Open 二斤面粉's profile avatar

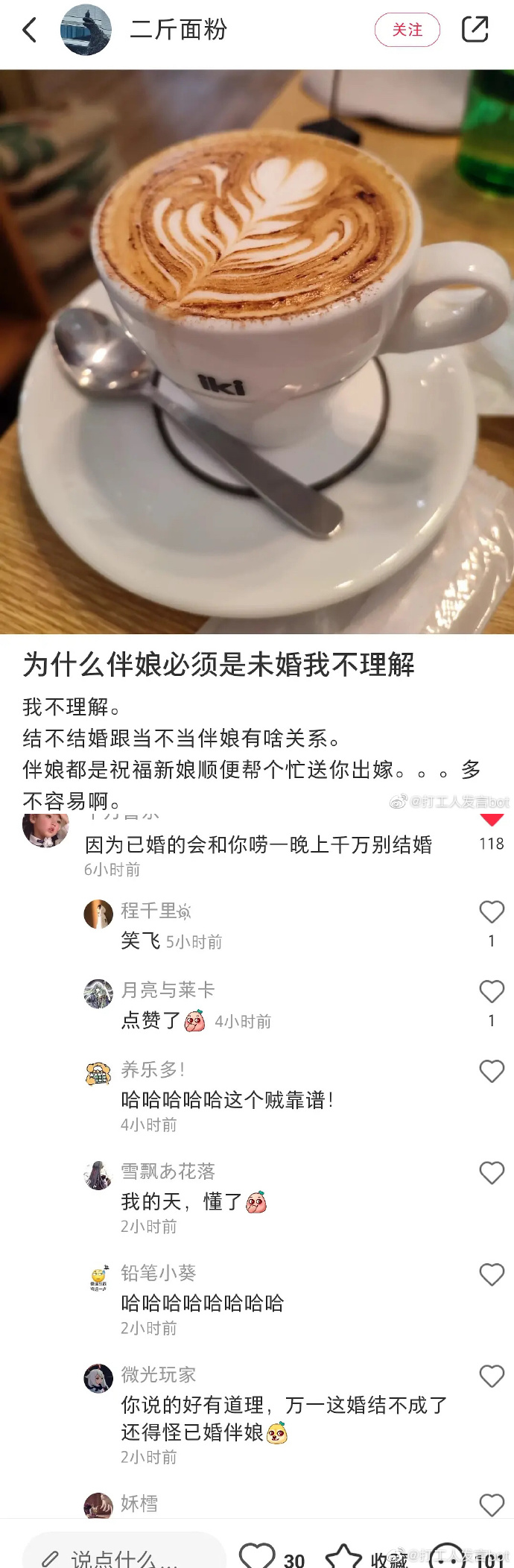coord(86,30)
